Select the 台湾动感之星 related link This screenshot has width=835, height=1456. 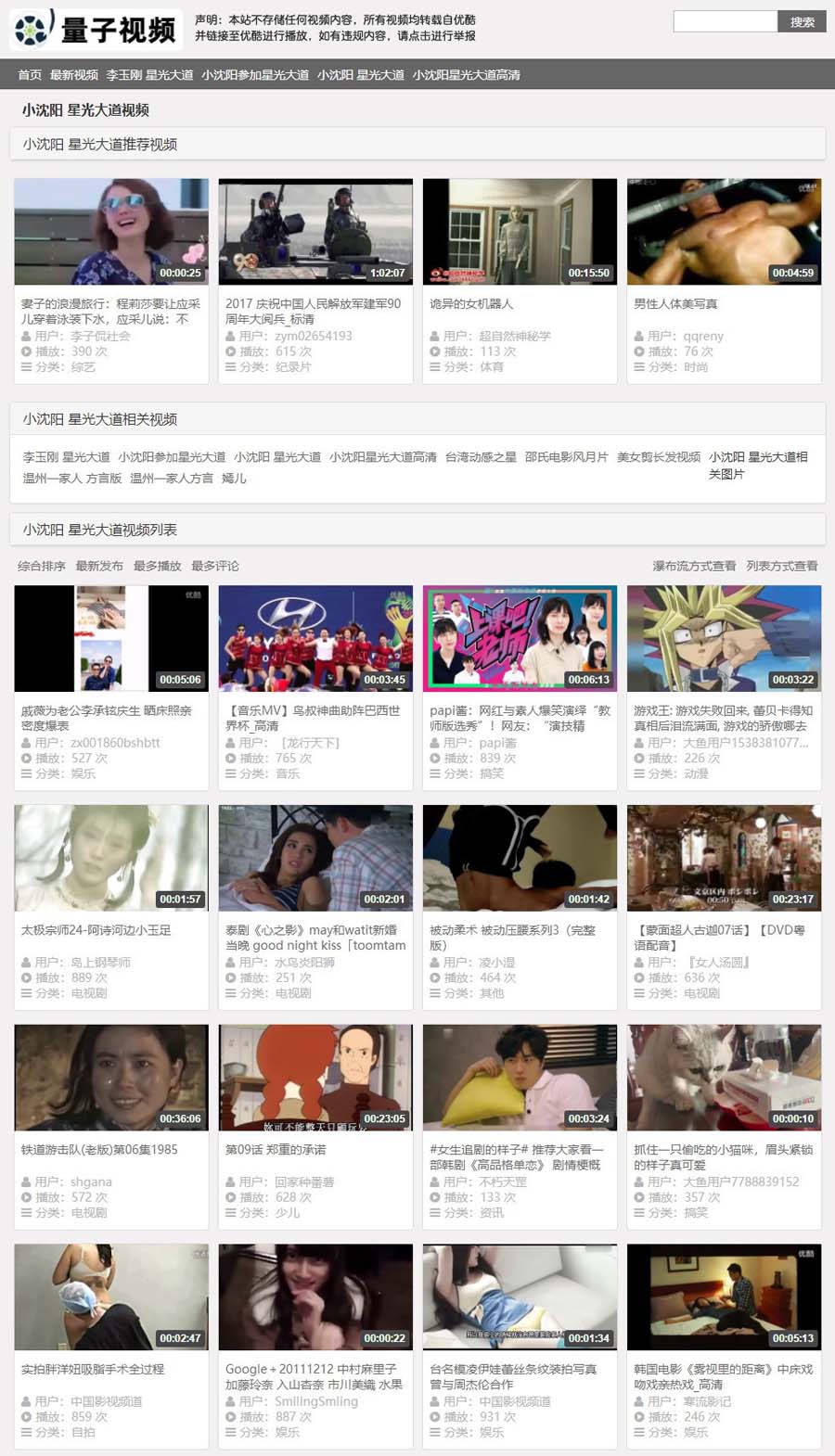[481, 457]
